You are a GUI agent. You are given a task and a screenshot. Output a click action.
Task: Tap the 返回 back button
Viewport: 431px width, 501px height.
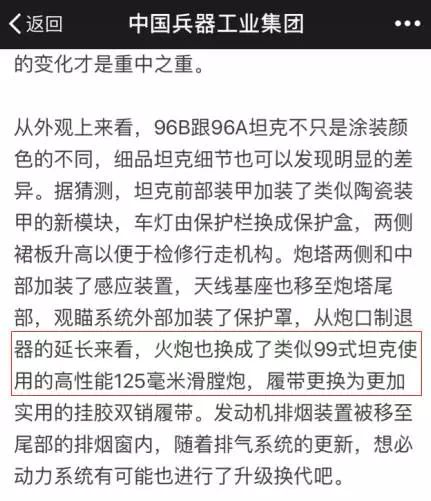(x=35, y=24)
